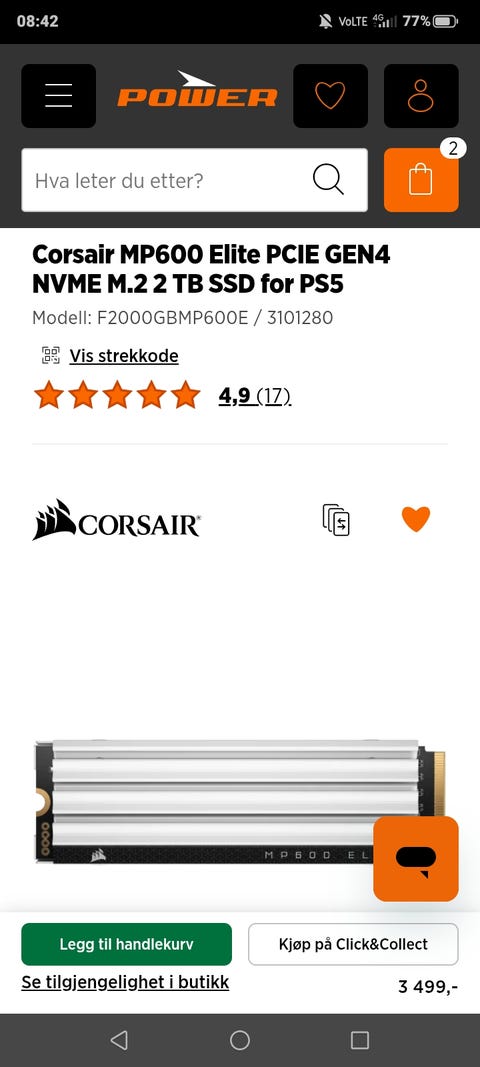Tap the compare products icon
The height and width of the screenshot is (1067, 480).
(x=336, y=519)
